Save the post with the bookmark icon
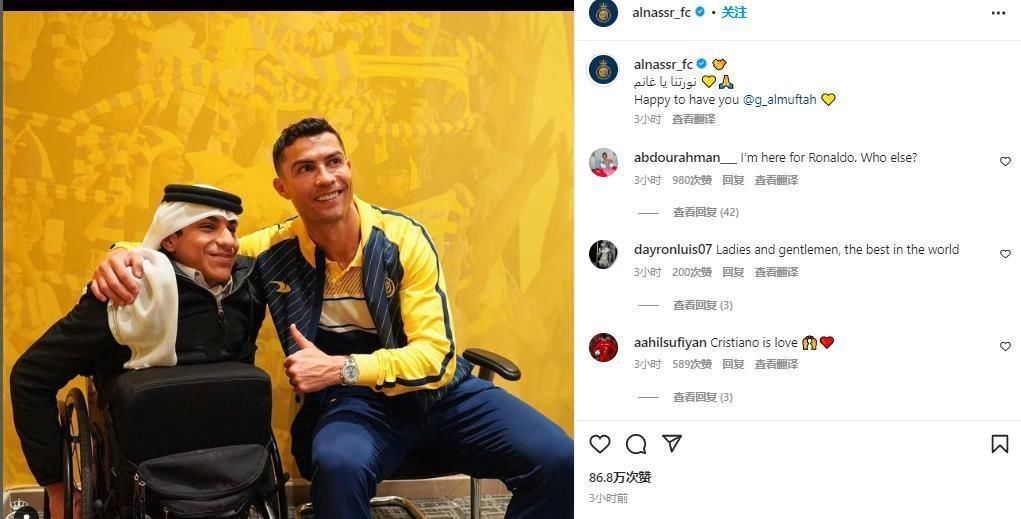The width and height of the screenshot is (1021, 519). click(999, 444)
